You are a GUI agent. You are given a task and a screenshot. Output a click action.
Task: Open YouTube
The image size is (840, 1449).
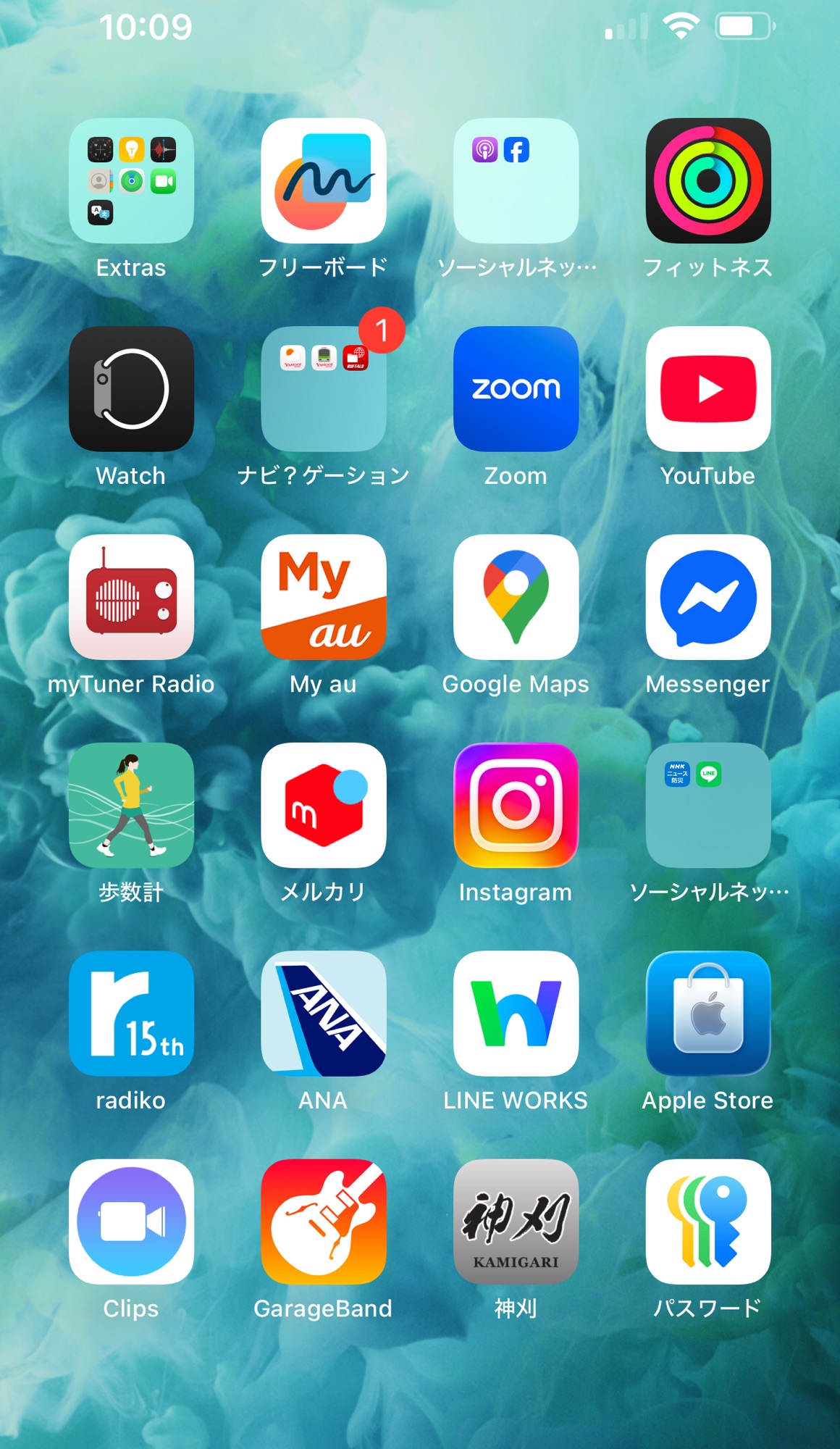coord(707,388)
